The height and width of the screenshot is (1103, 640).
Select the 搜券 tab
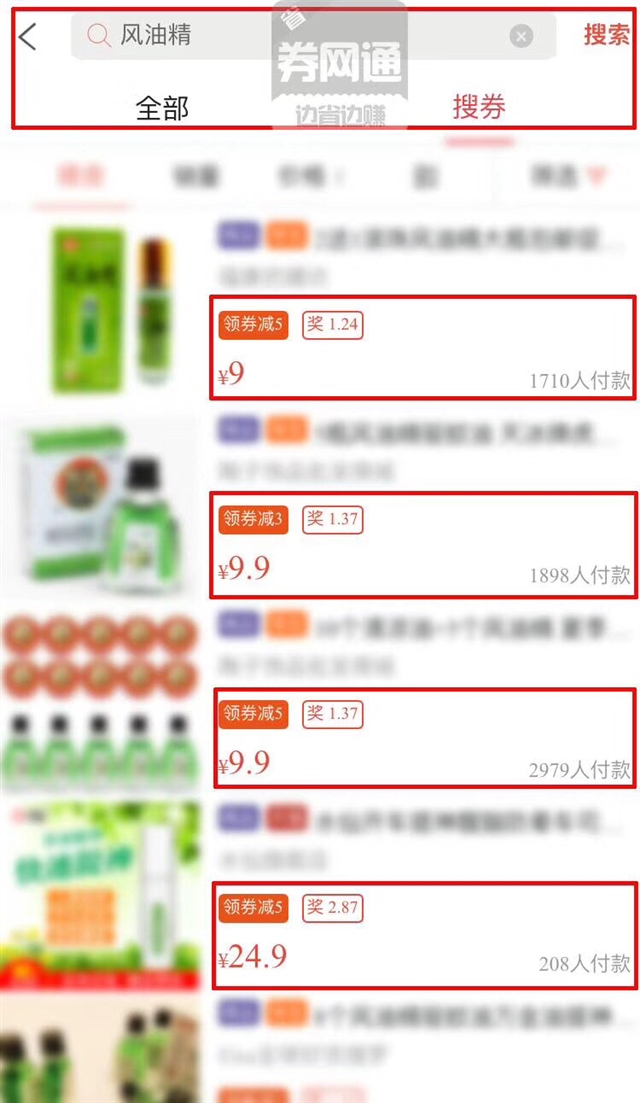coord(479,107)
